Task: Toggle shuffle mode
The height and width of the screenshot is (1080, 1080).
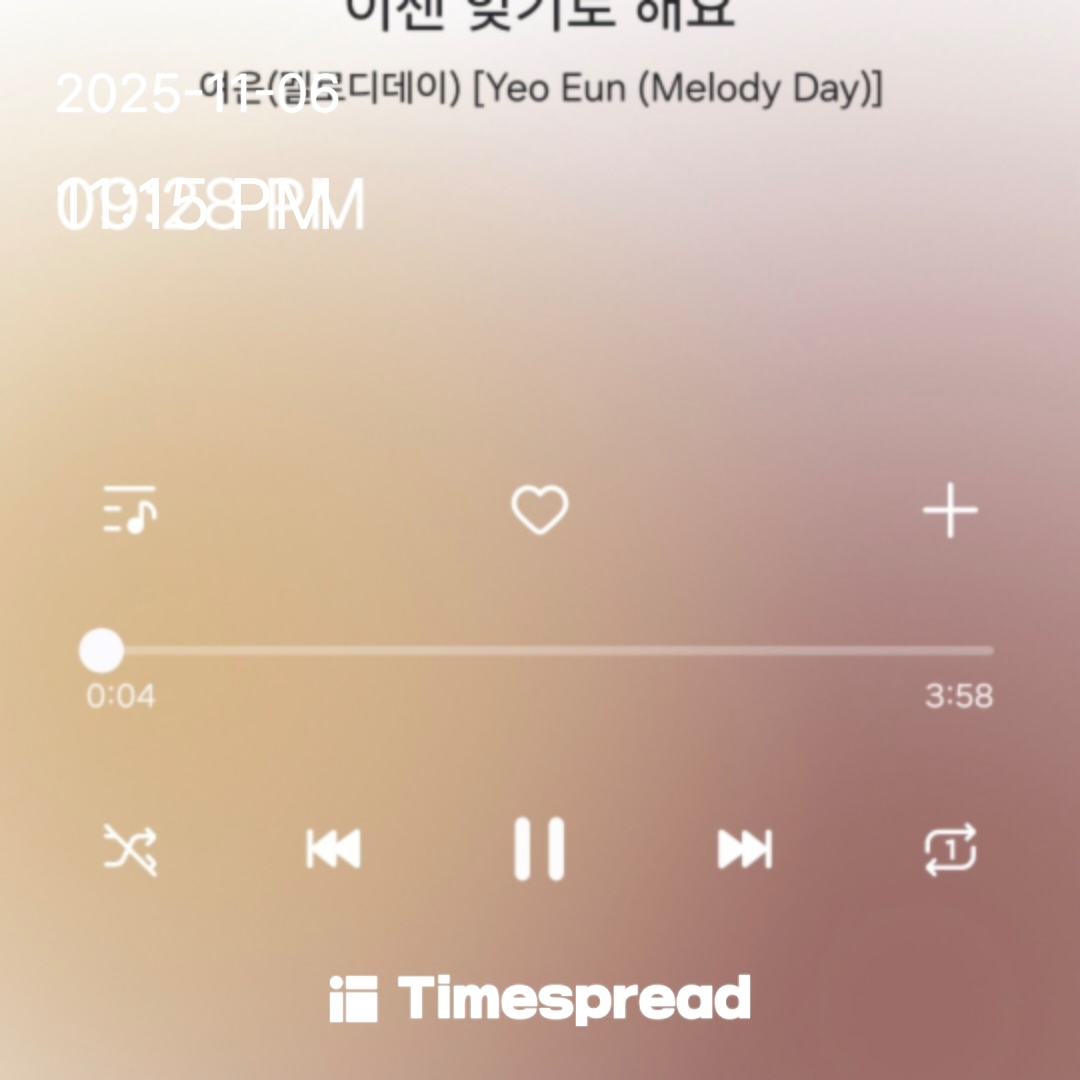Action: pyautogui.click(x=131, y=850)
